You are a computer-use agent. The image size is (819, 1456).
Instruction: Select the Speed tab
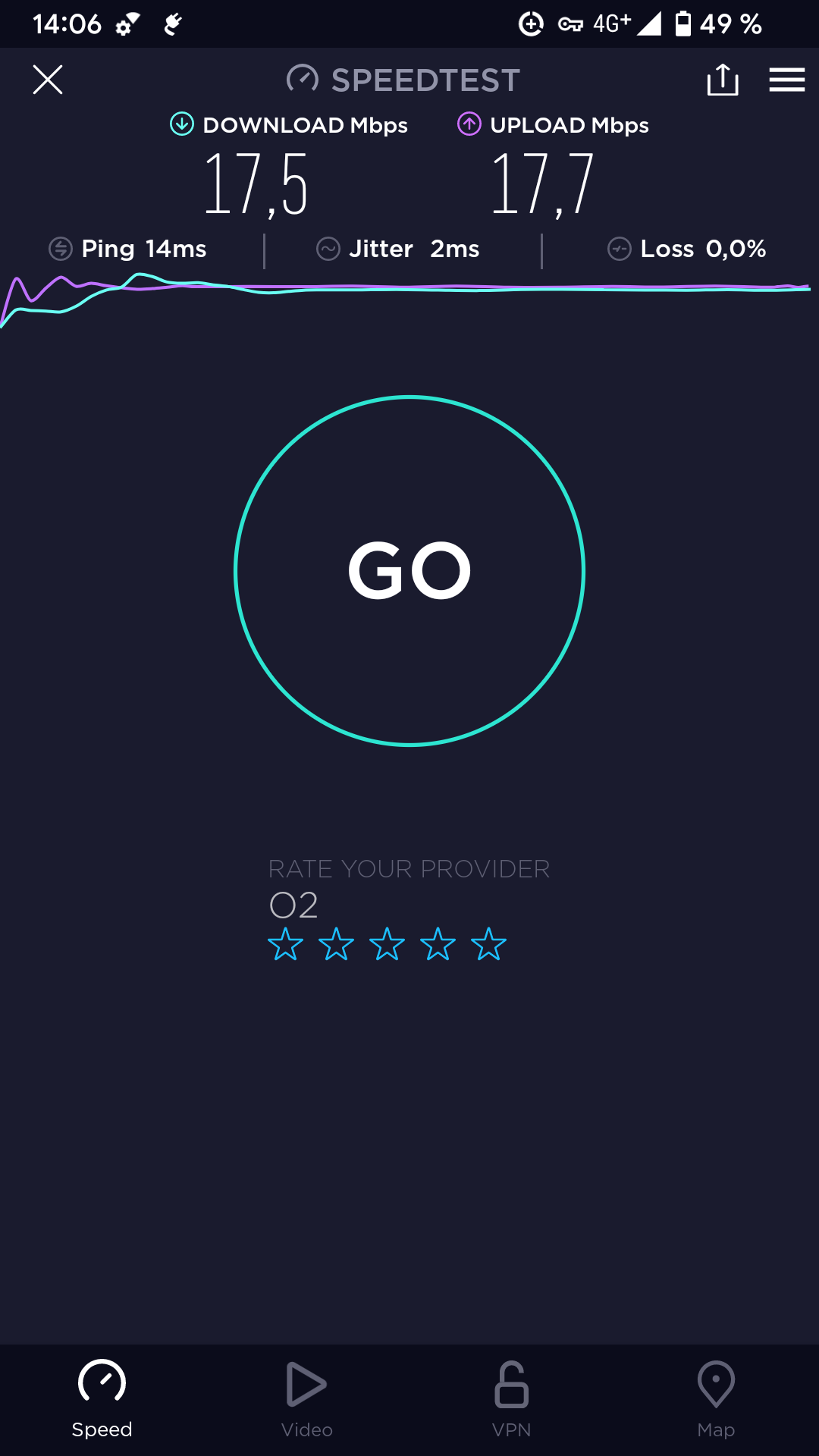coord(102,1400)
